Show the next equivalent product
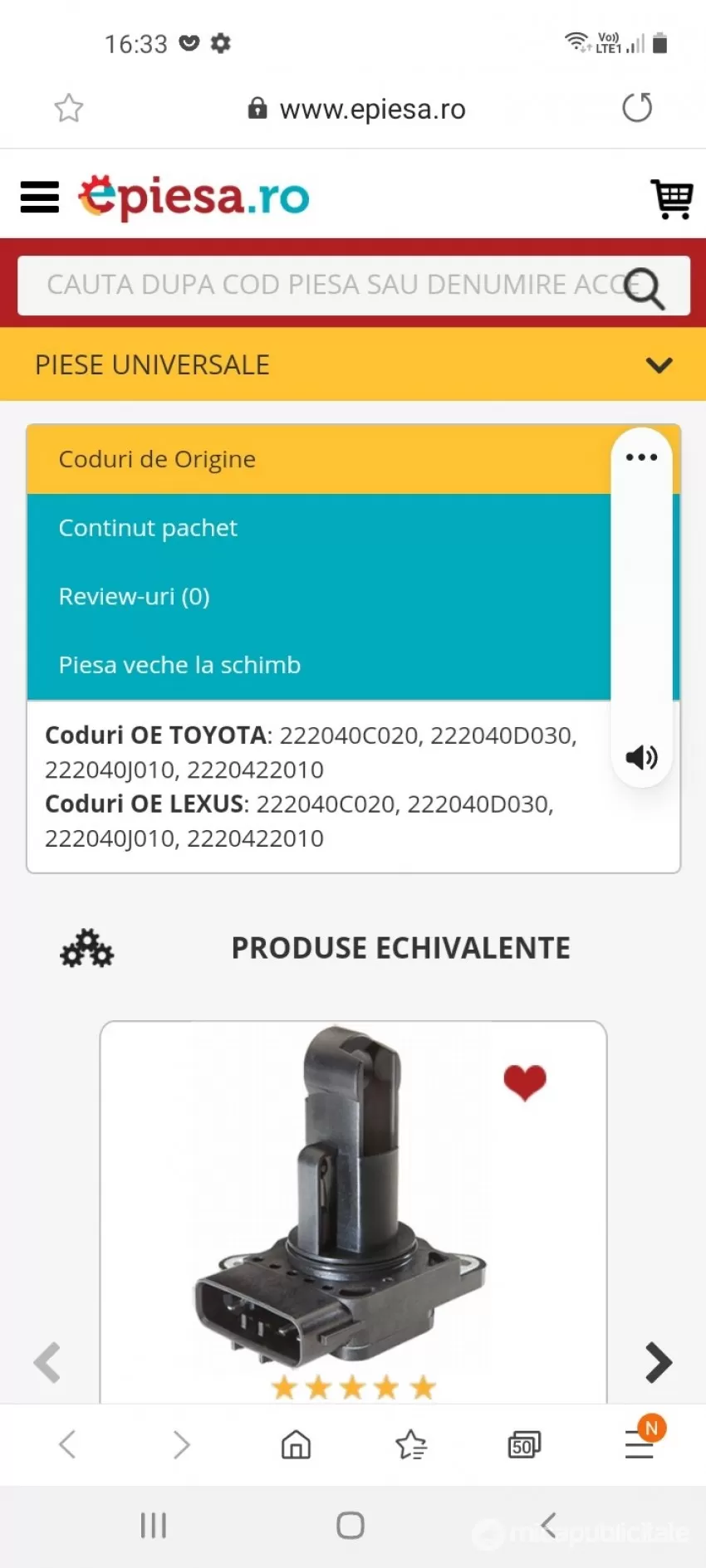The height and width of the screenshot is (1568, 706). pos(659,1362)
